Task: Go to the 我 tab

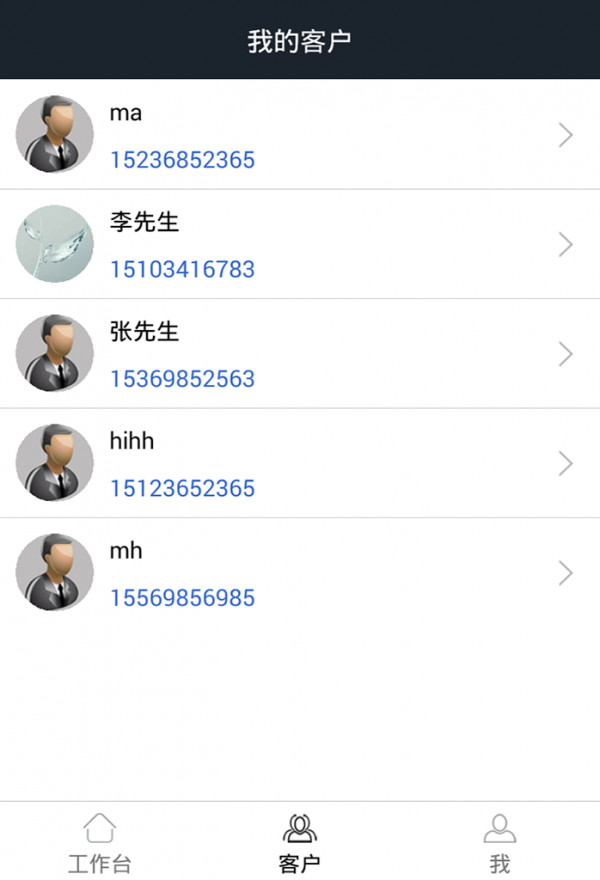Action: (499, 842)
